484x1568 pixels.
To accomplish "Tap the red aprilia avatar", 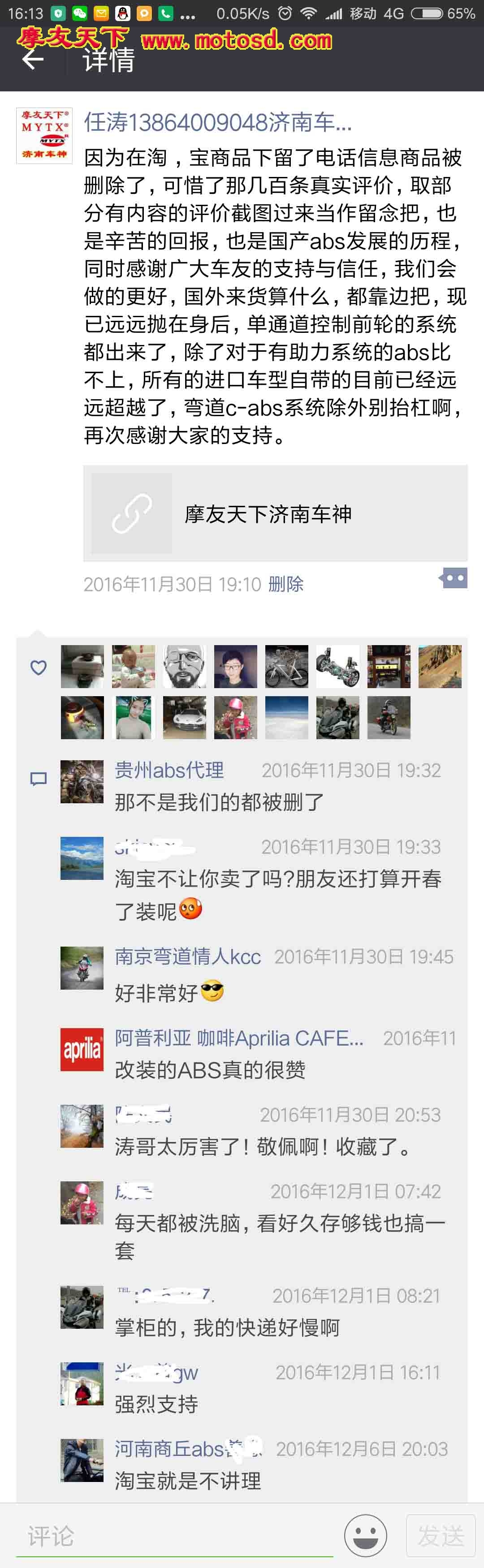I will pyautogui.click(x=82, y=1049).
